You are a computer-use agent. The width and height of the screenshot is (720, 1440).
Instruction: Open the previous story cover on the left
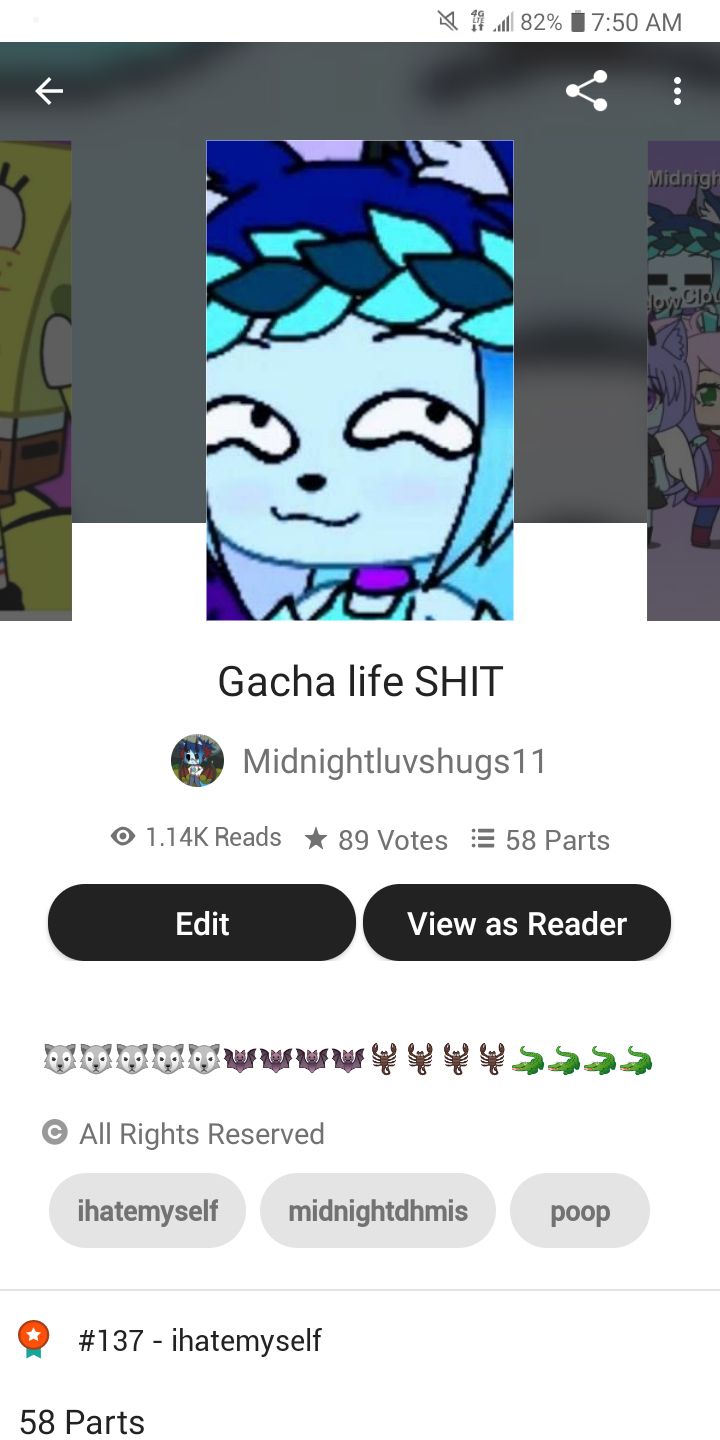pyautogui.click(x=35, y=380)
